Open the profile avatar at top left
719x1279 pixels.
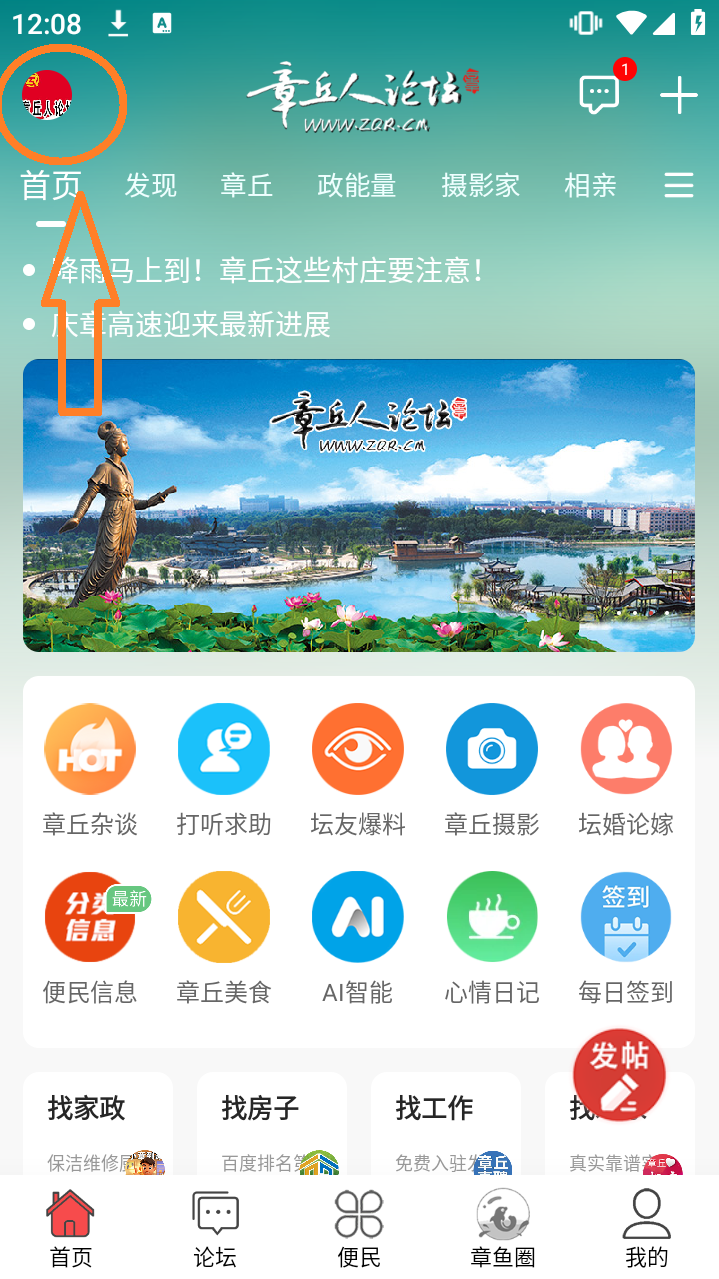click(47, 96)
